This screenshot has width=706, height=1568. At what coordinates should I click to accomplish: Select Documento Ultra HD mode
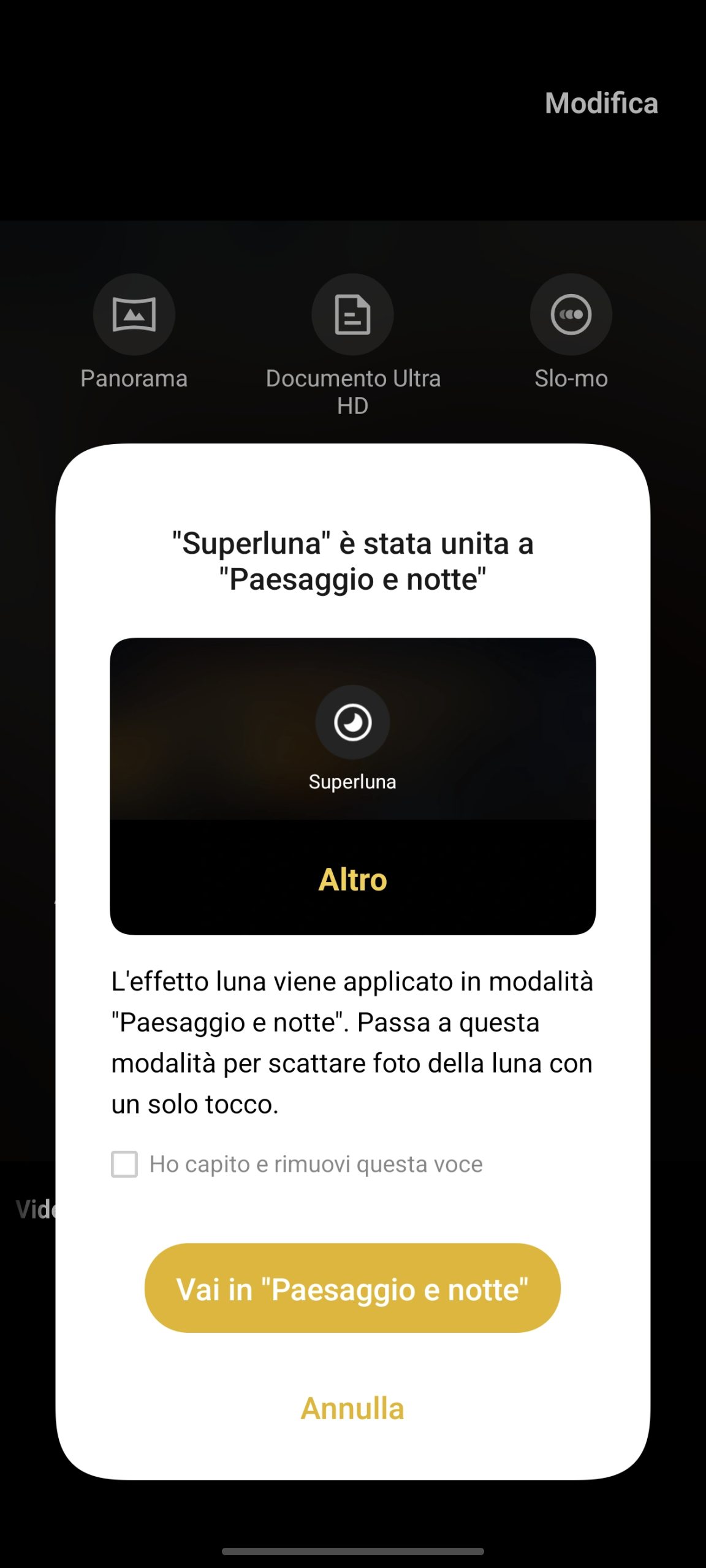pyautogui.click(x=352, y=315)
